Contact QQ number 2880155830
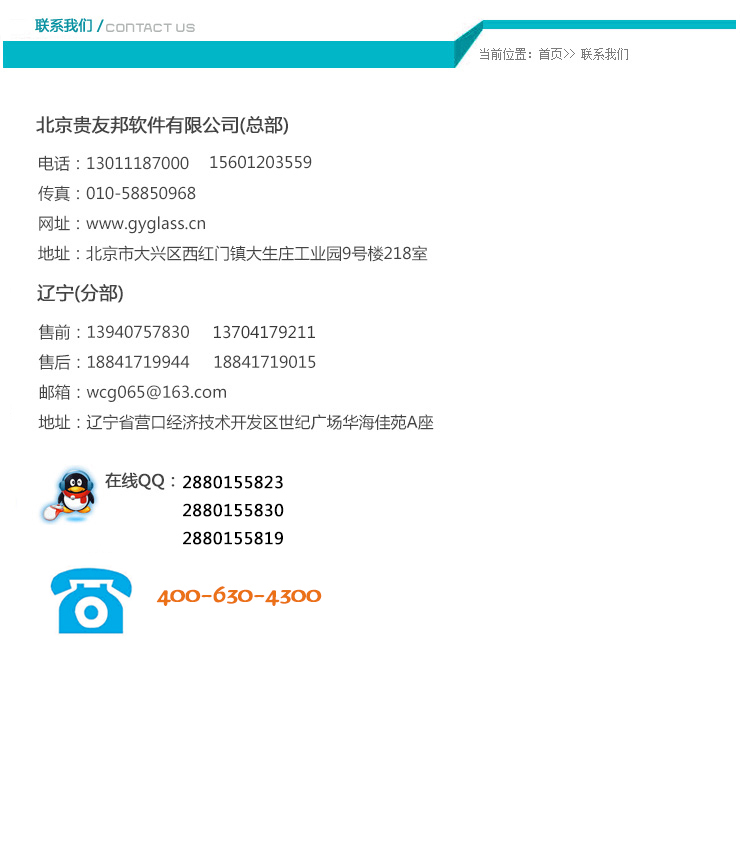Image resolution: width=740 pixels, height=846 pixels. [x=232, y=511]
